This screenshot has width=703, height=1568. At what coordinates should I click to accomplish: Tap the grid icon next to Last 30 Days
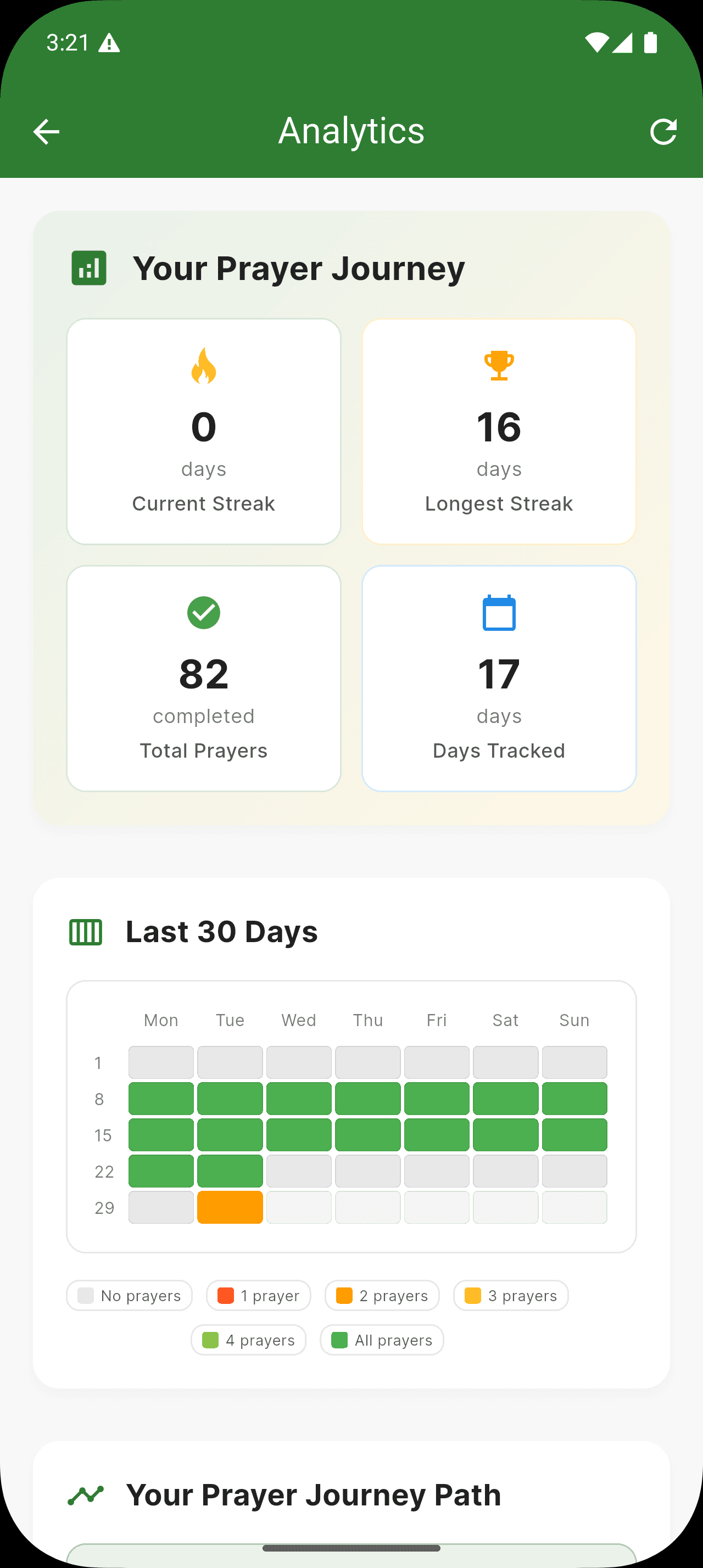pyautogui.click(x=85, y=931)
